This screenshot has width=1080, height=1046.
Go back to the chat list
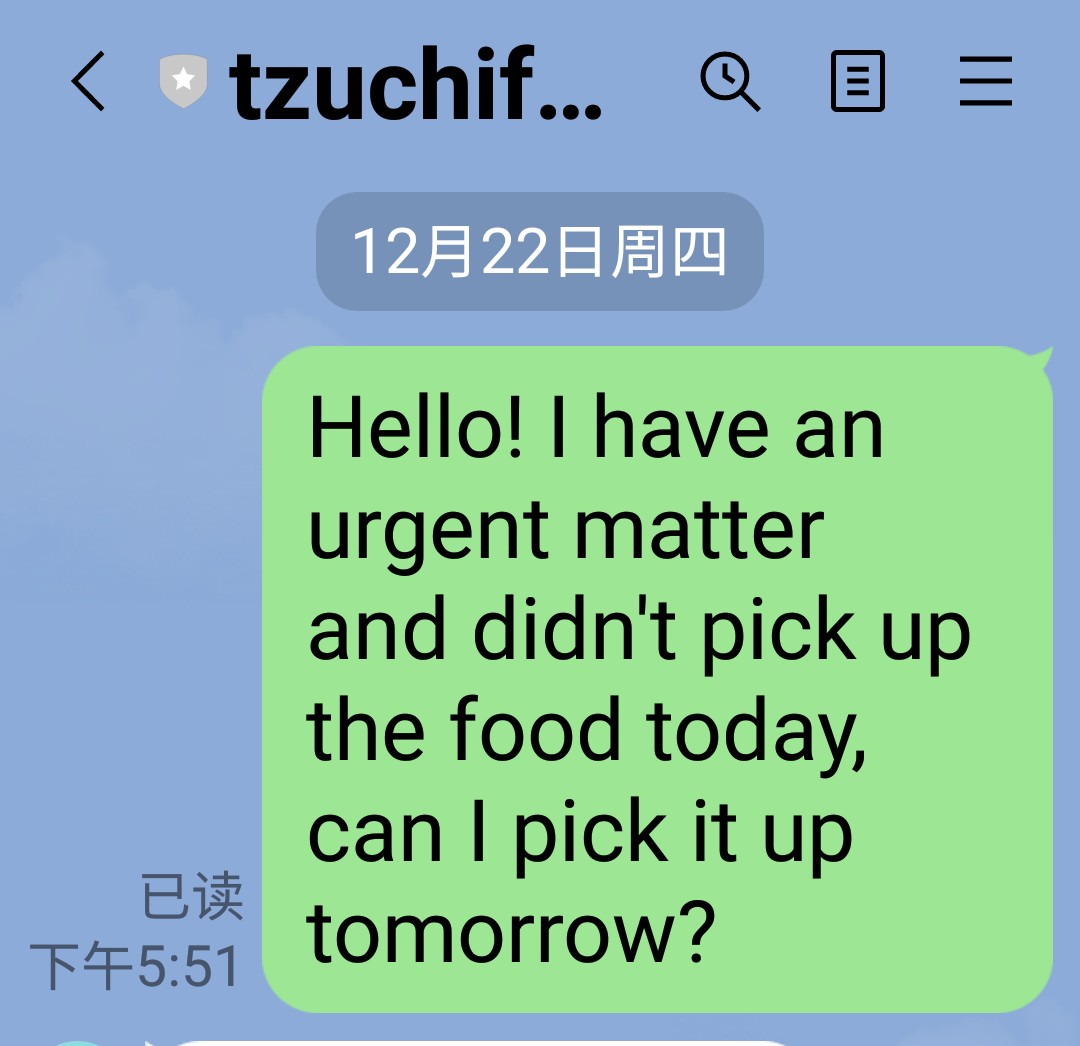[88, 81]
